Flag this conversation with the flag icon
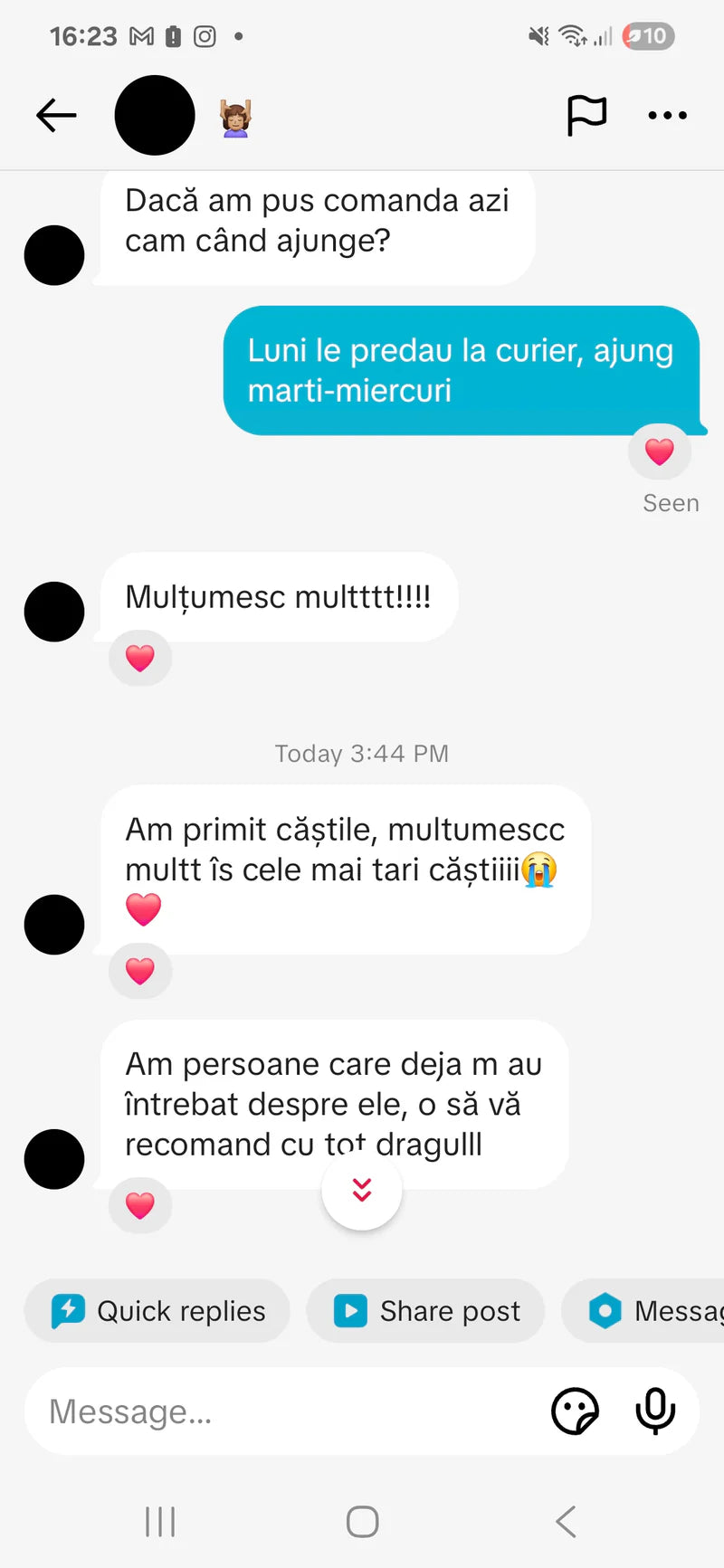The height and width of the screenshot is (1568, 724). [586, 116]
